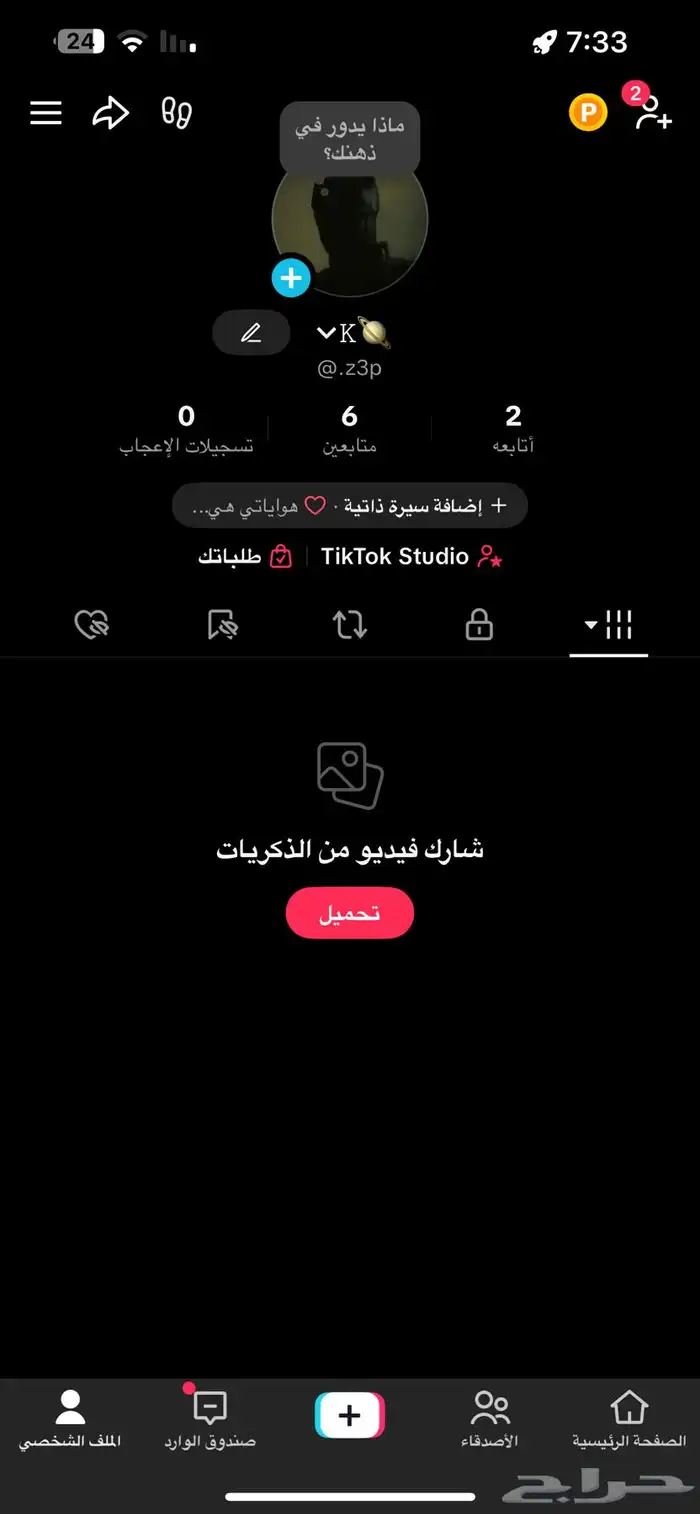Switch to the private videos lock tab
The height and width of the screenshot is (1514, 700).
click(x=479, y=626)
